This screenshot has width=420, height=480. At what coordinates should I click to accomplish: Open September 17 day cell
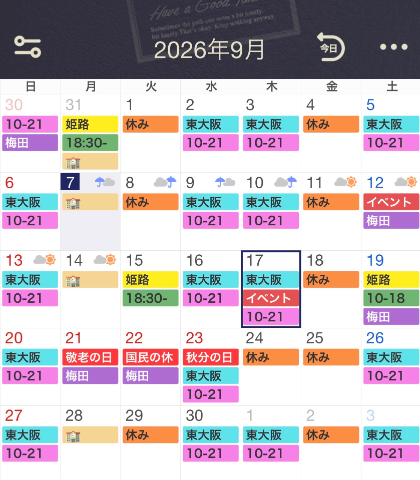coord(271,289)
